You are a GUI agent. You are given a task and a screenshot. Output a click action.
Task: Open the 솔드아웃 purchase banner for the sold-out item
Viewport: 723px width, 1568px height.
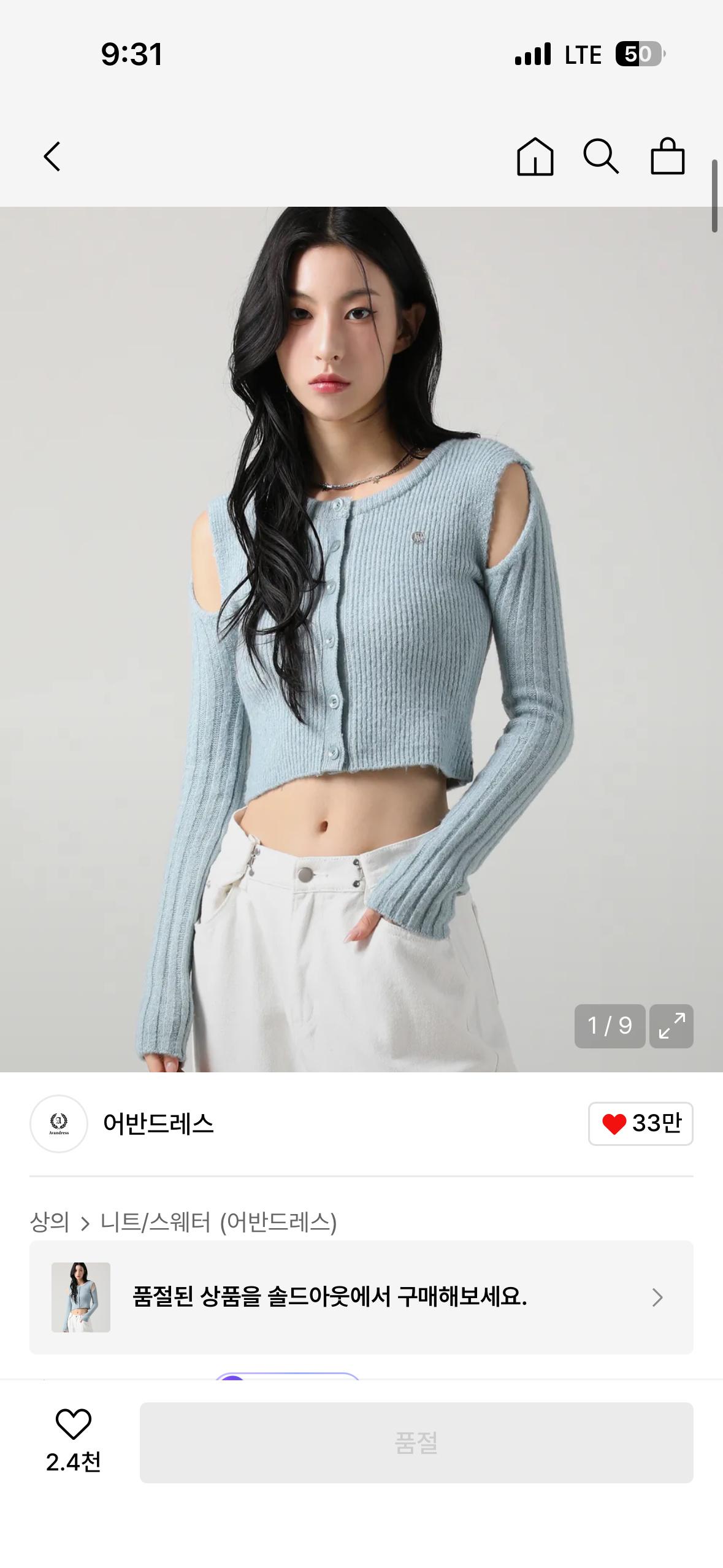tap(361, 1297)
